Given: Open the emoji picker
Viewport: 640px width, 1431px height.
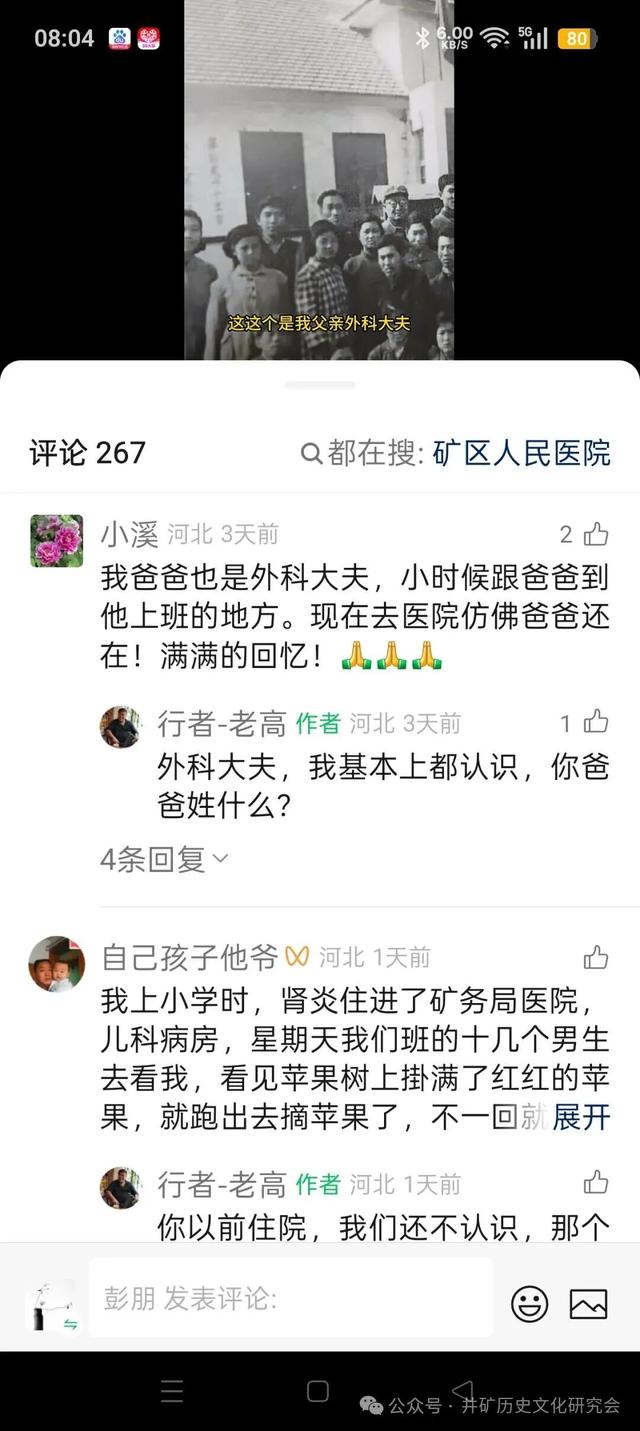Looking at the screenshot, I should click(529, 1303).
